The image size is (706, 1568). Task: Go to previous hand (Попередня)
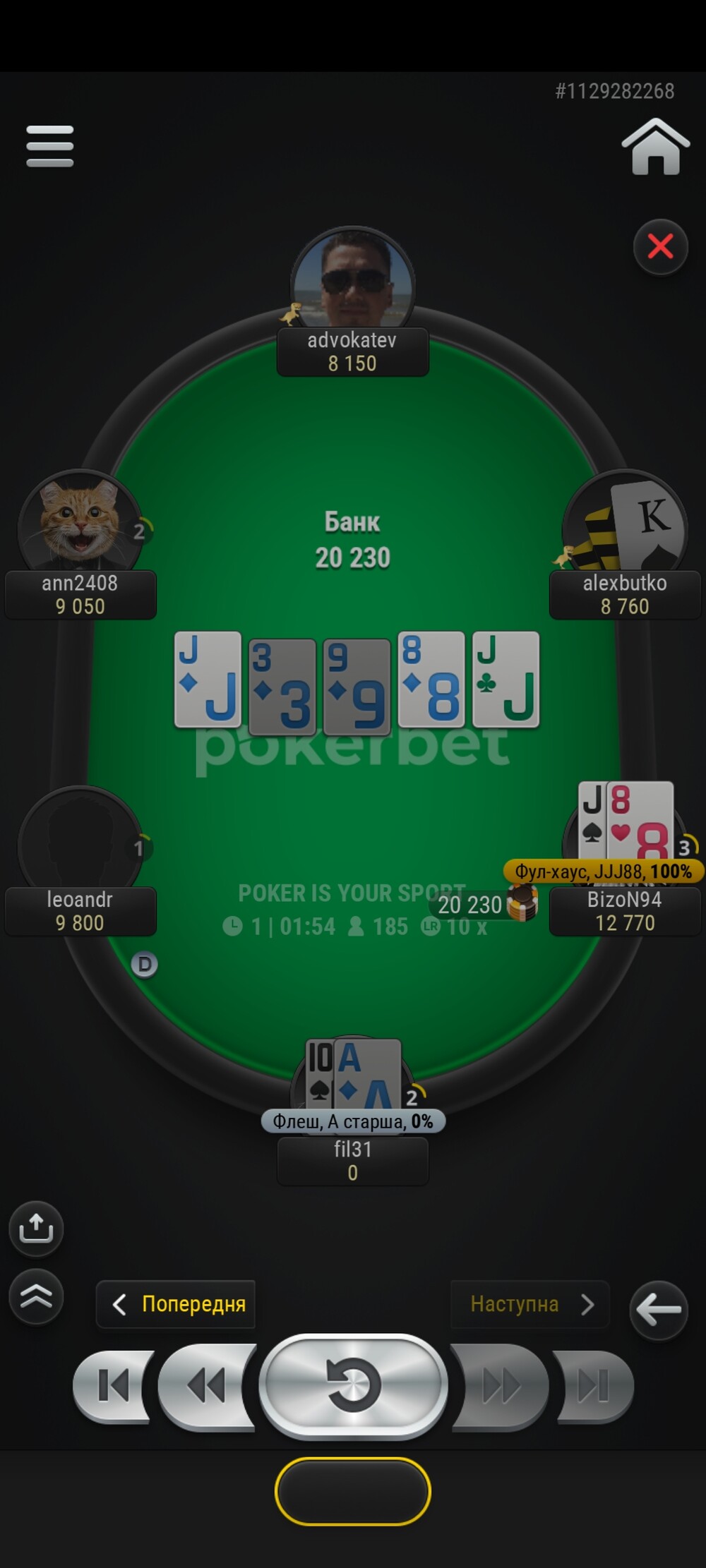[176, 1304]
